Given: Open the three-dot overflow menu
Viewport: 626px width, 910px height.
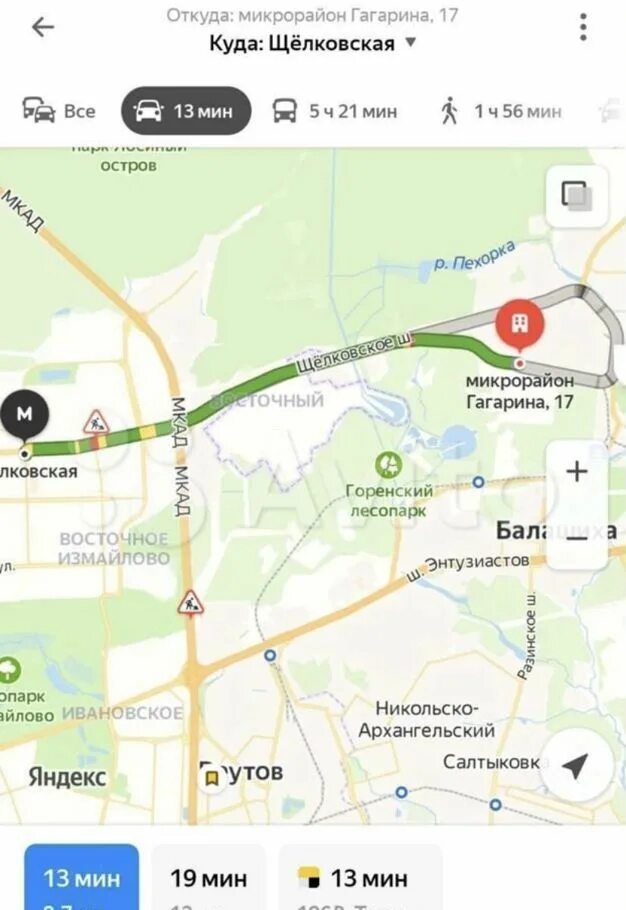Looking at the screenshot, I should (583, 27).
